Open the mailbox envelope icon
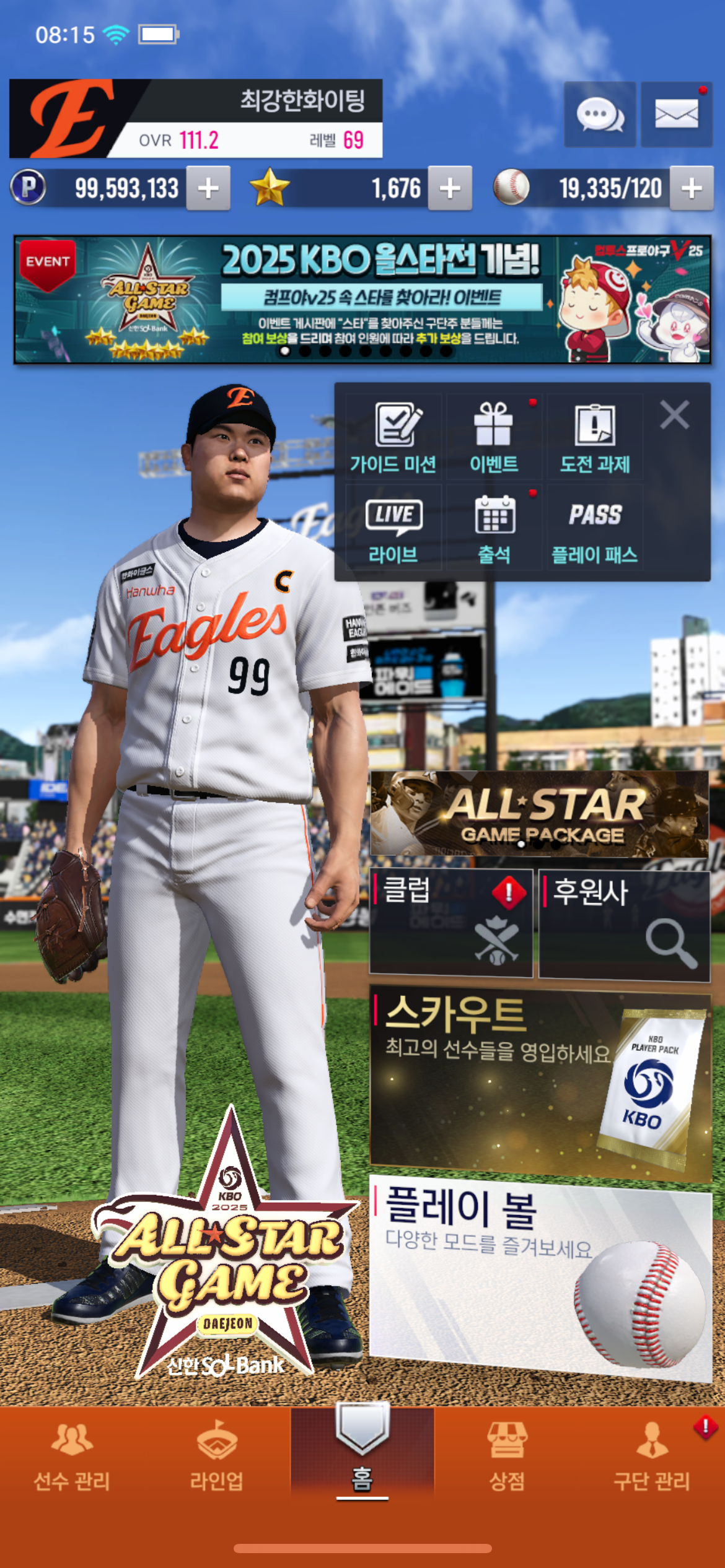Image resolution: width=725 pixels, height=1568 pixels. point(676,114)
